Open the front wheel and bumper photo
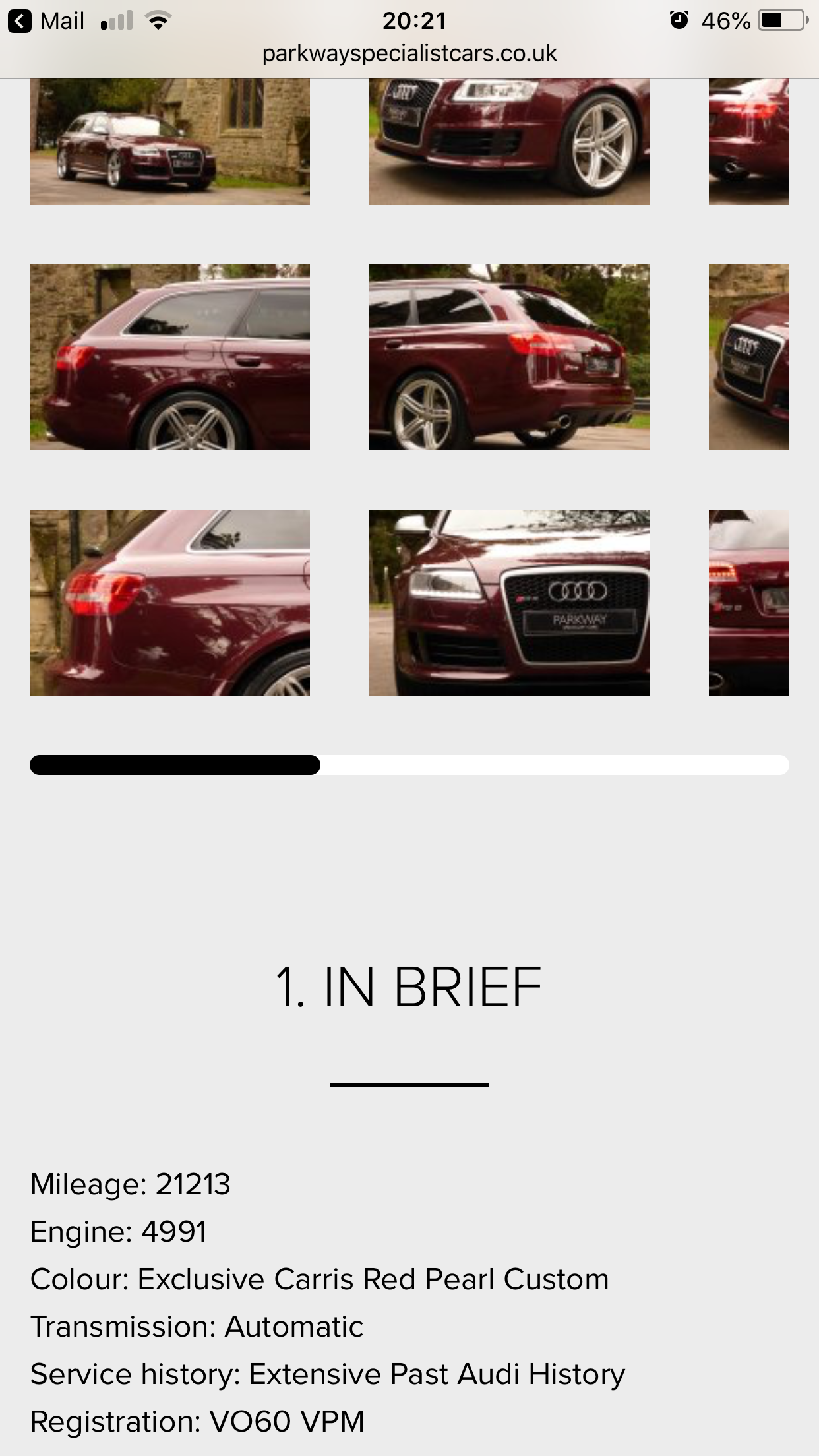 tap(509, 142)
